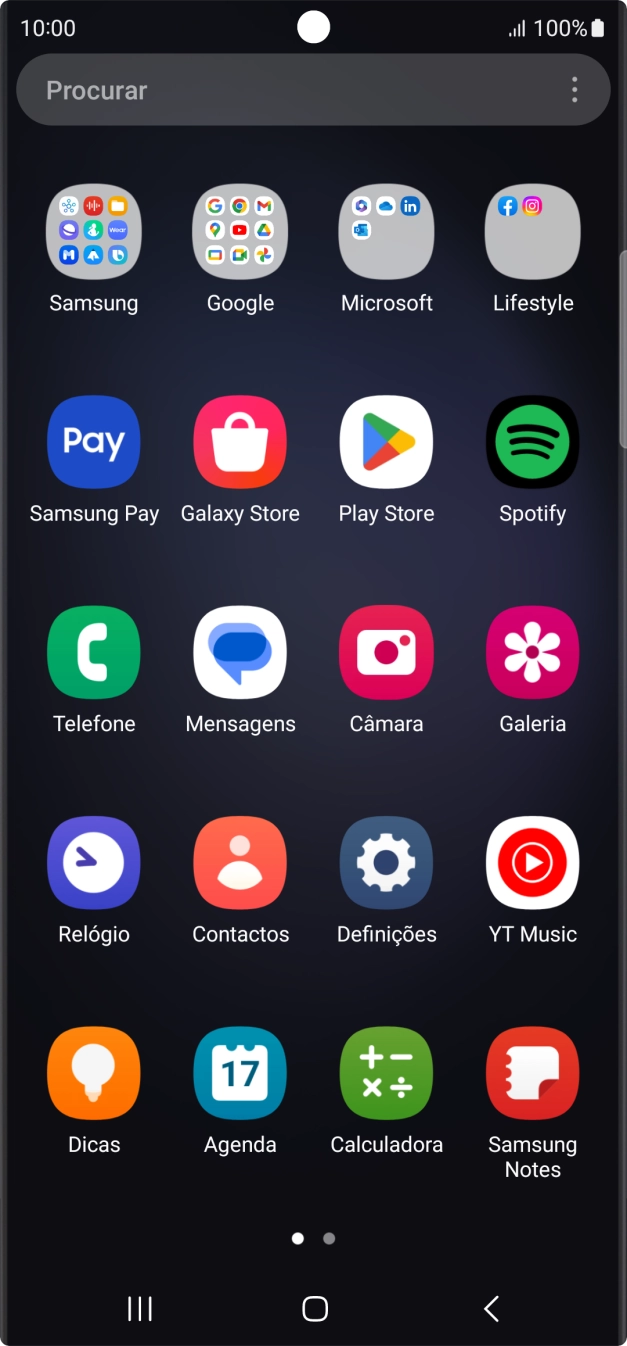Screen dimensions: 627x1346
Task: Tap the Procurar search field
Action: (290, 90)
